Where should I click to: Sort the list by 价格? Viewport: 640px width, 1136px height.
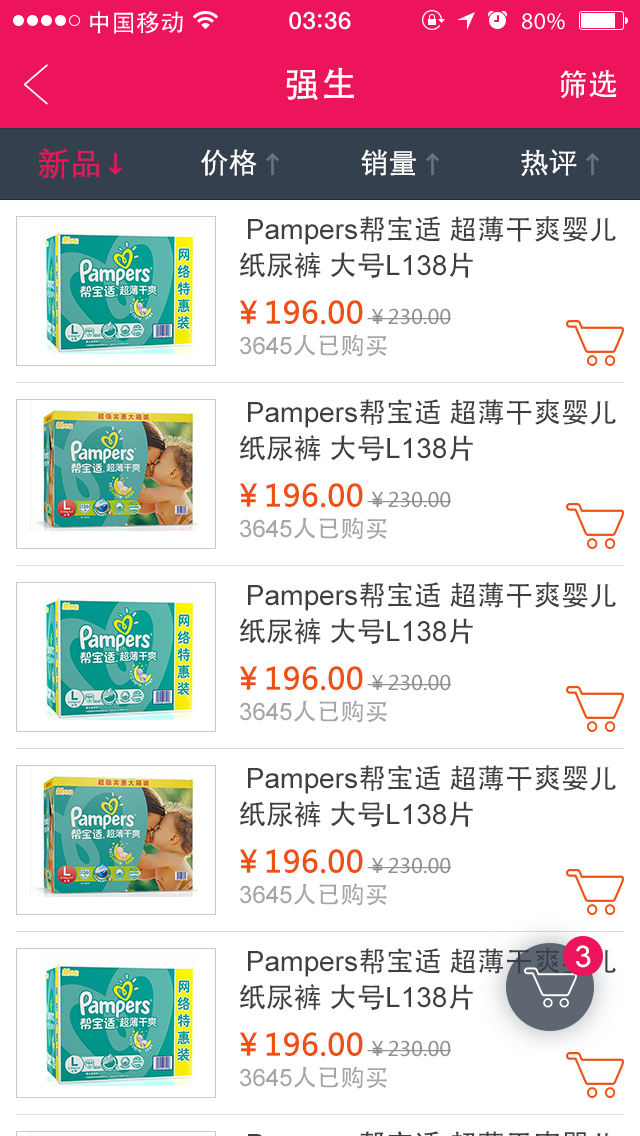click(240, 164)
